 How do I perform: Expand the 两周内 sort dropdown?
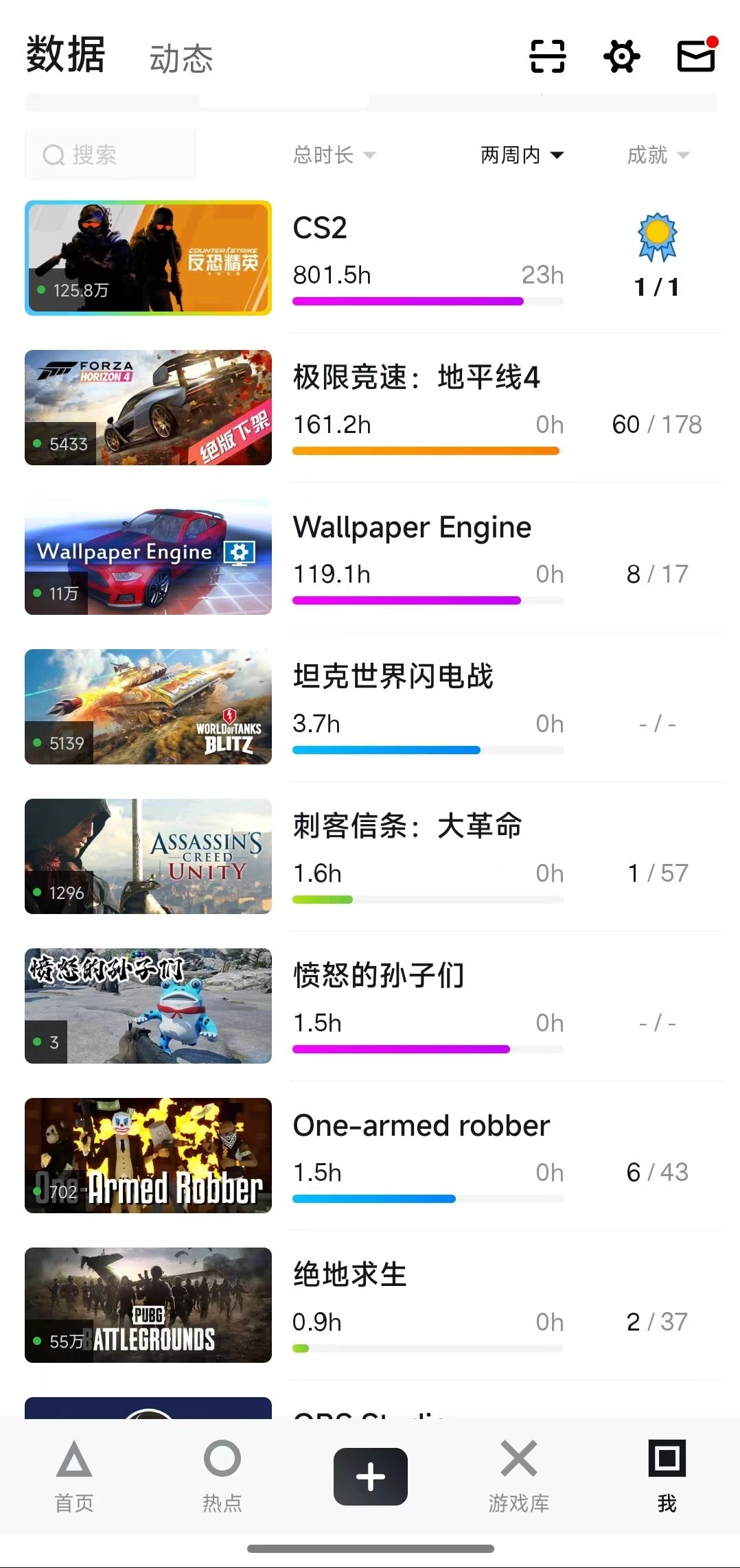[x=522, y=155]
